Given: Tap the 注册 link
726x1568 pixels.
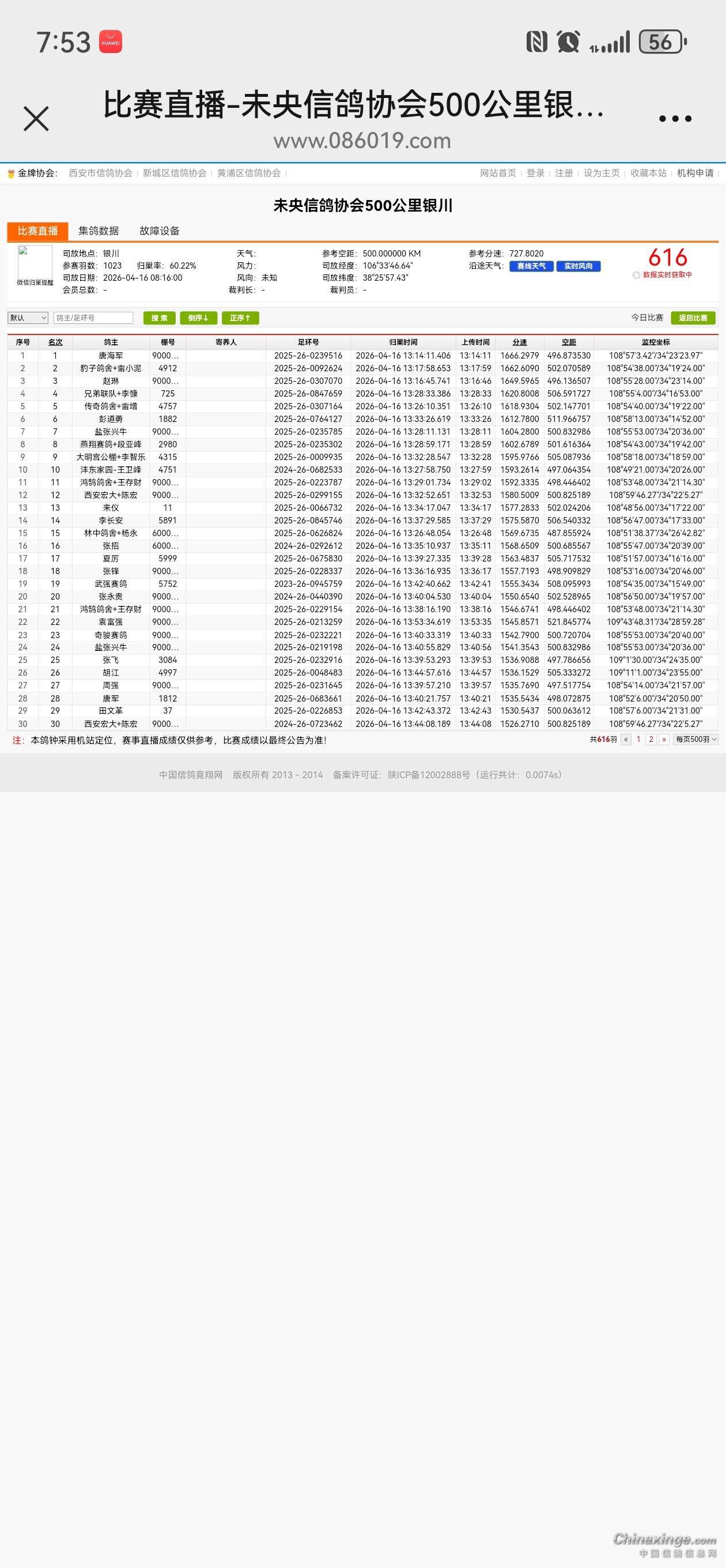Looking at the screenshot, I should [x=564, y=173].
